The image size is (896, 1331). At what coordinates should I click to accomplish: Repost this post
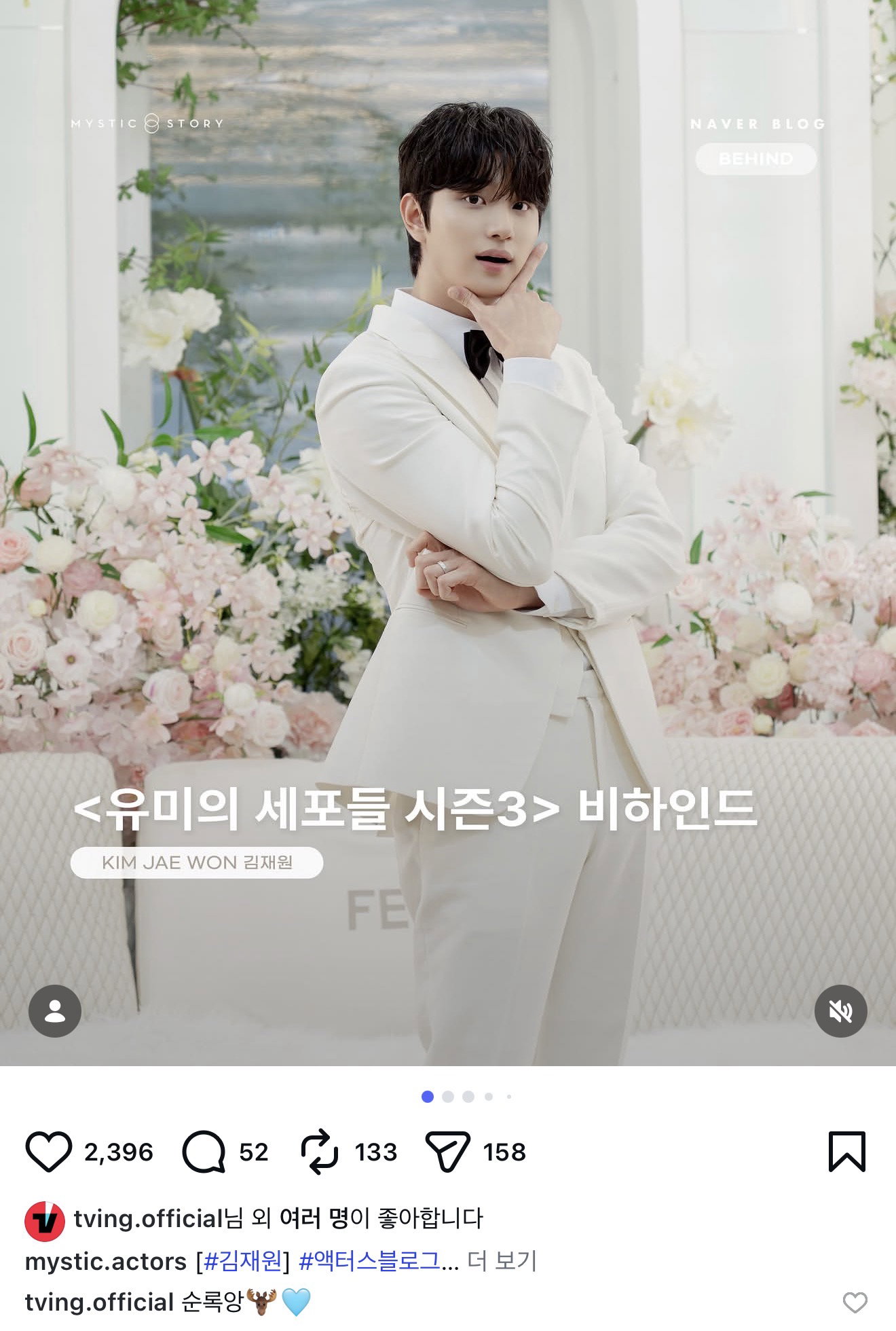tap(319, 1152)
